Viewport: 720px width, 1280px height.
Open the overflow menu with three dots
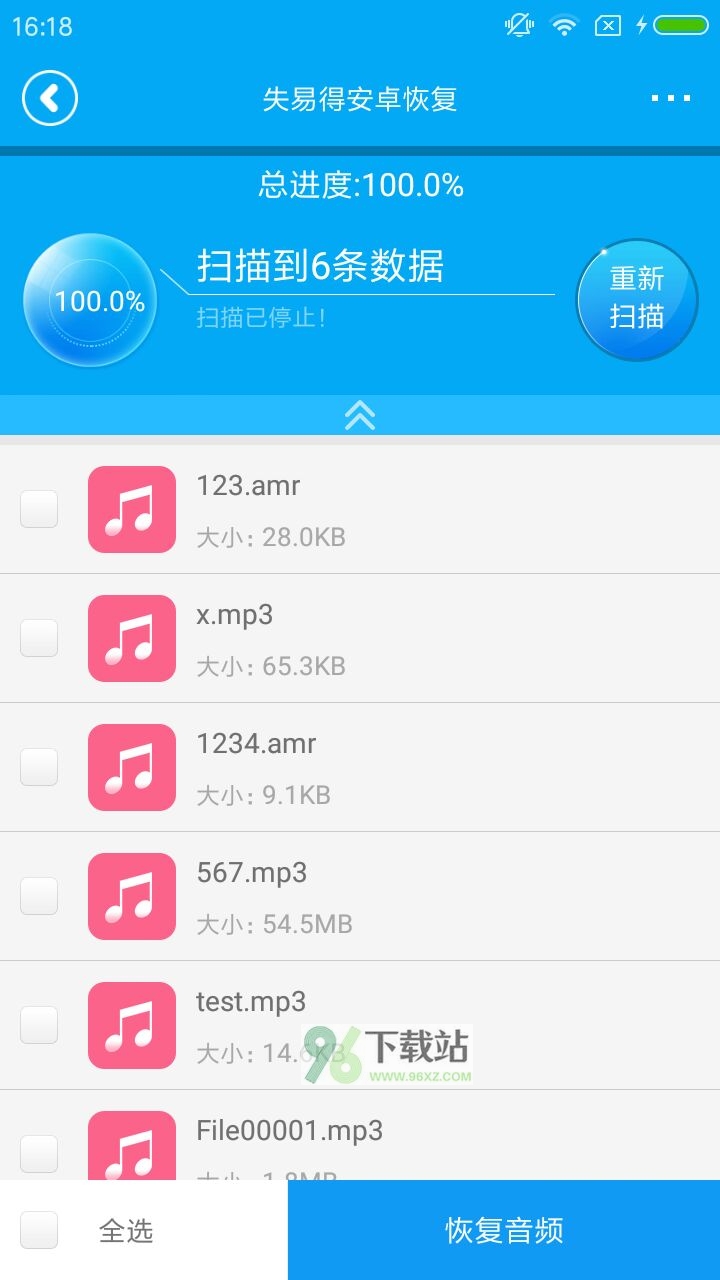[x=669, y=99]
